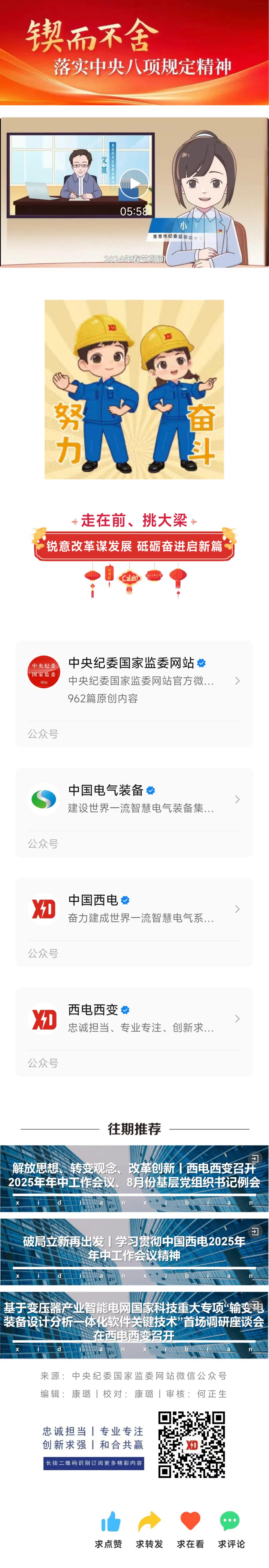Open the 中国电气装备 official account
Screen dimensions: 269x1568
[x=134, y=799]
